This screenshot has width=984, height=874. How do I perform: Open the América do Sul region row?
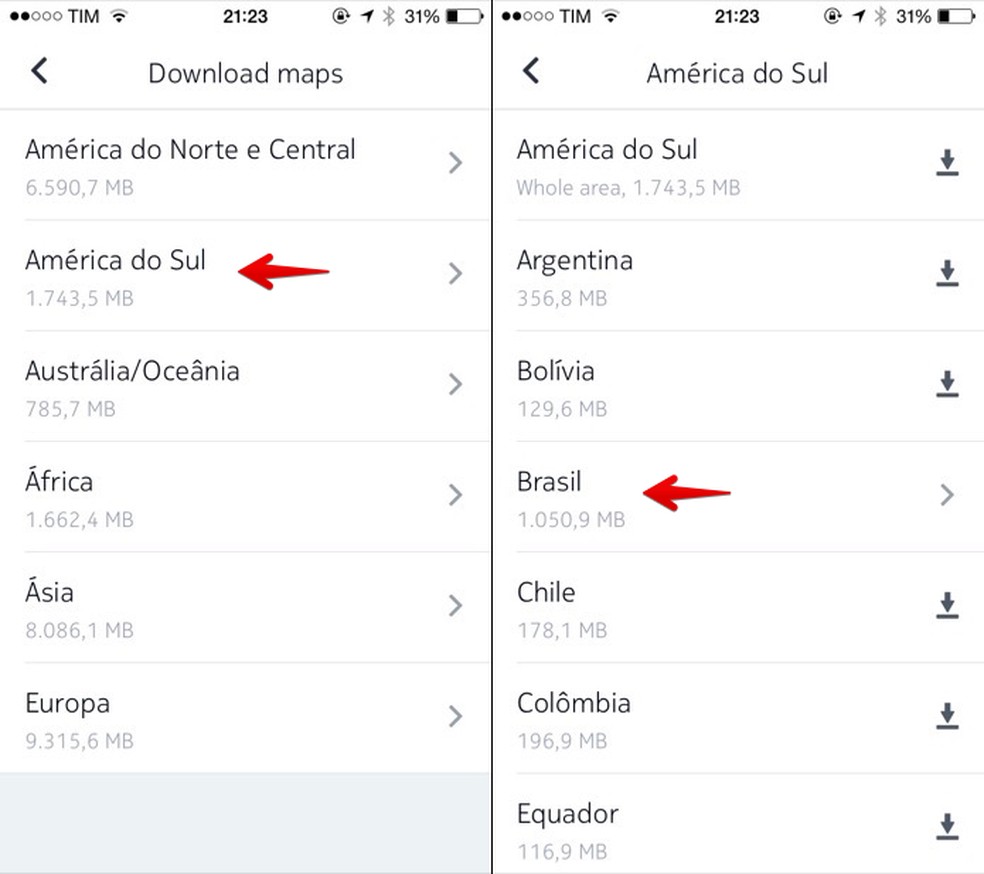[x=245, y=275]
